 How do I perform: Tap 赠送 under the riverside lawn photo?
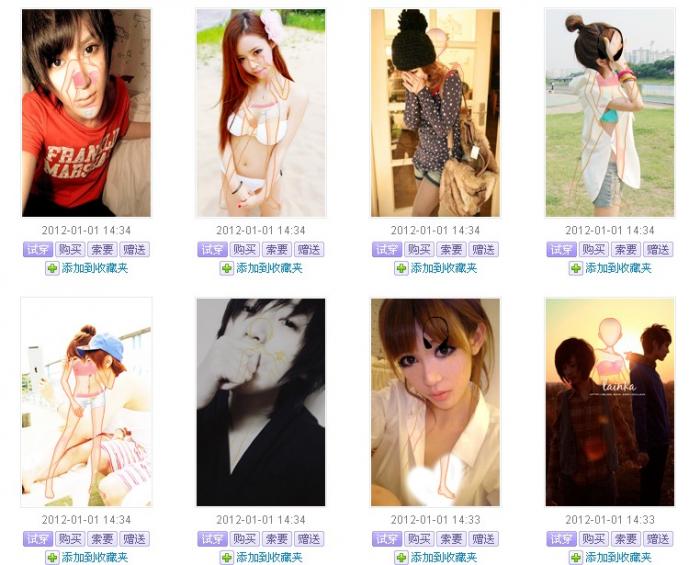tap(658, 250)
